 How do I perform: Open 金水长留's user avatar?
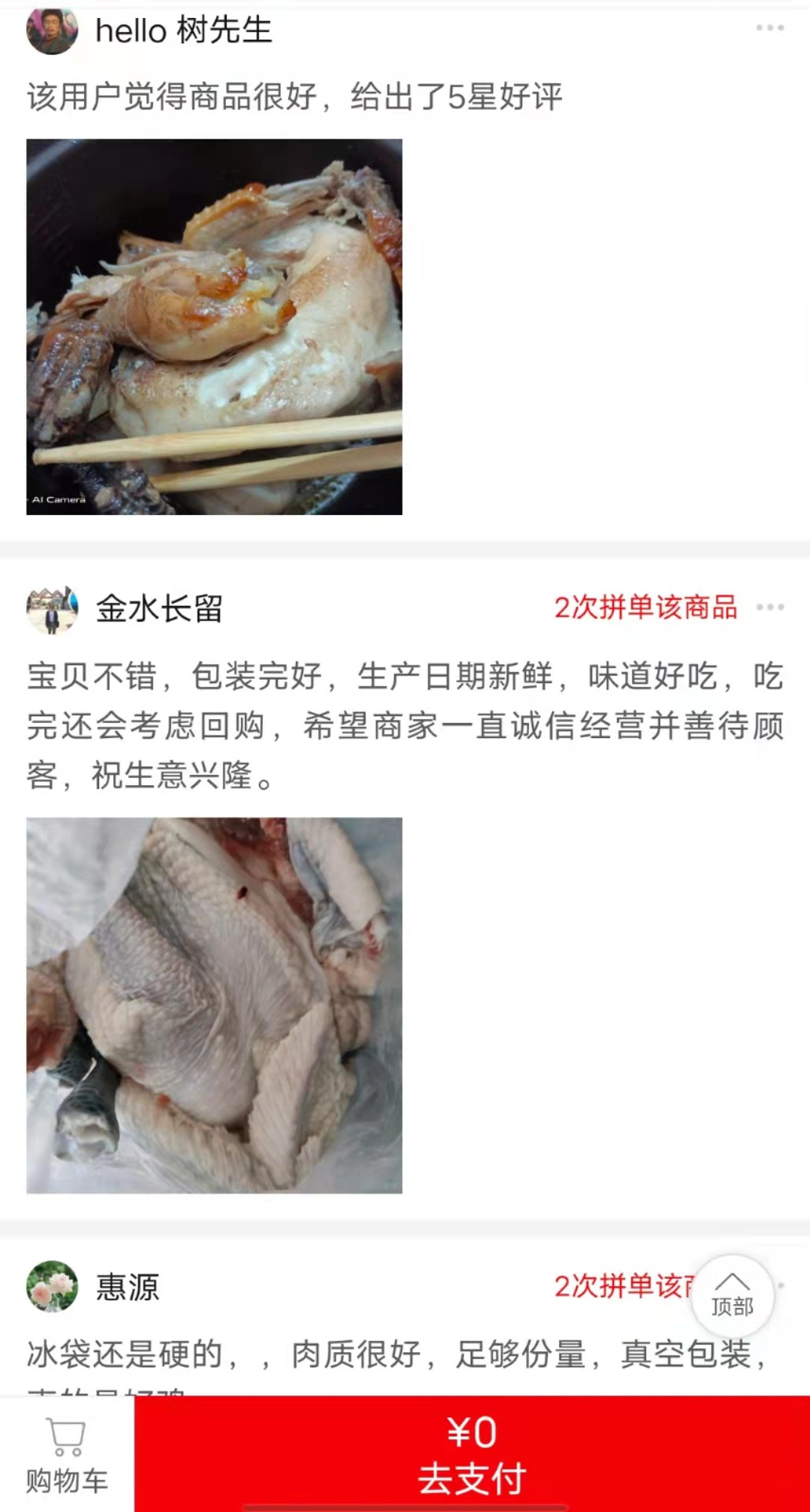[x=52, y=609]
